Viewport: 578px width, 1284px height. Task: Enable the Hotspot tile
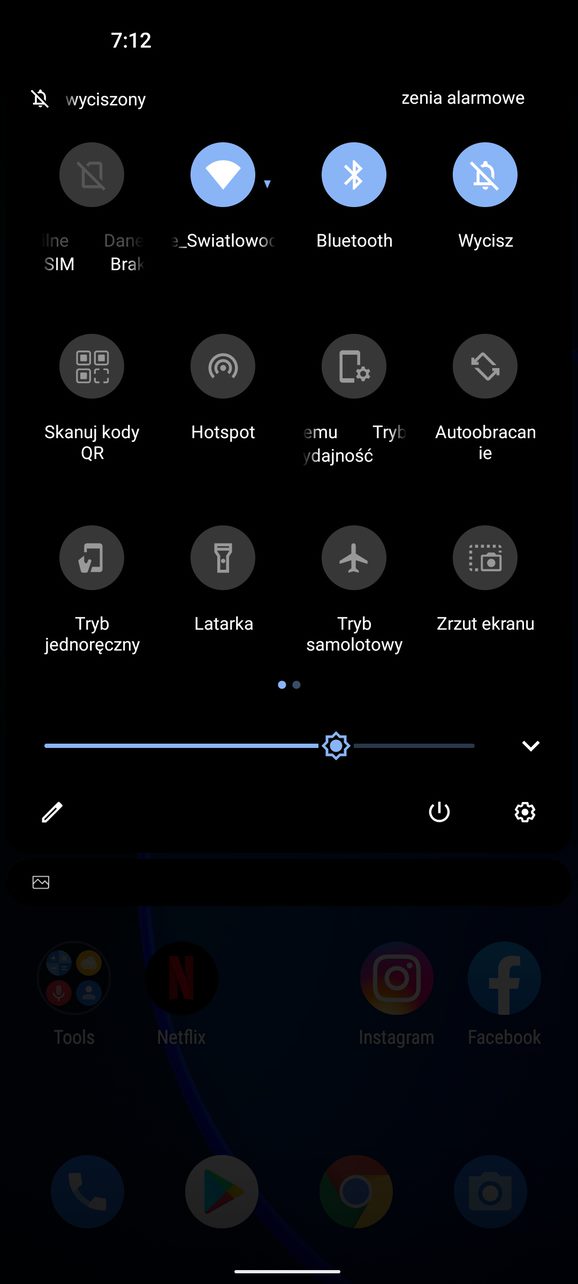point(222,367)
